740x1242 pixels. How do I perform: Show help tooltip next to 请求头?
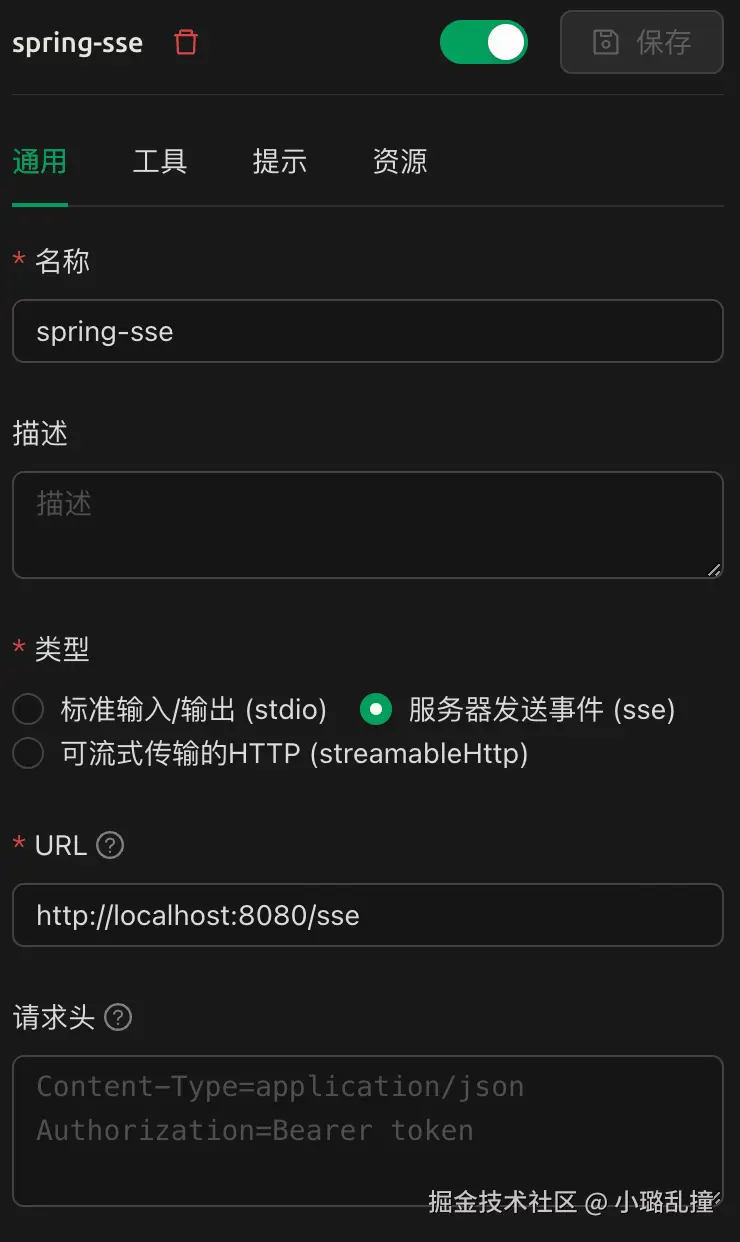point(119,1018)
